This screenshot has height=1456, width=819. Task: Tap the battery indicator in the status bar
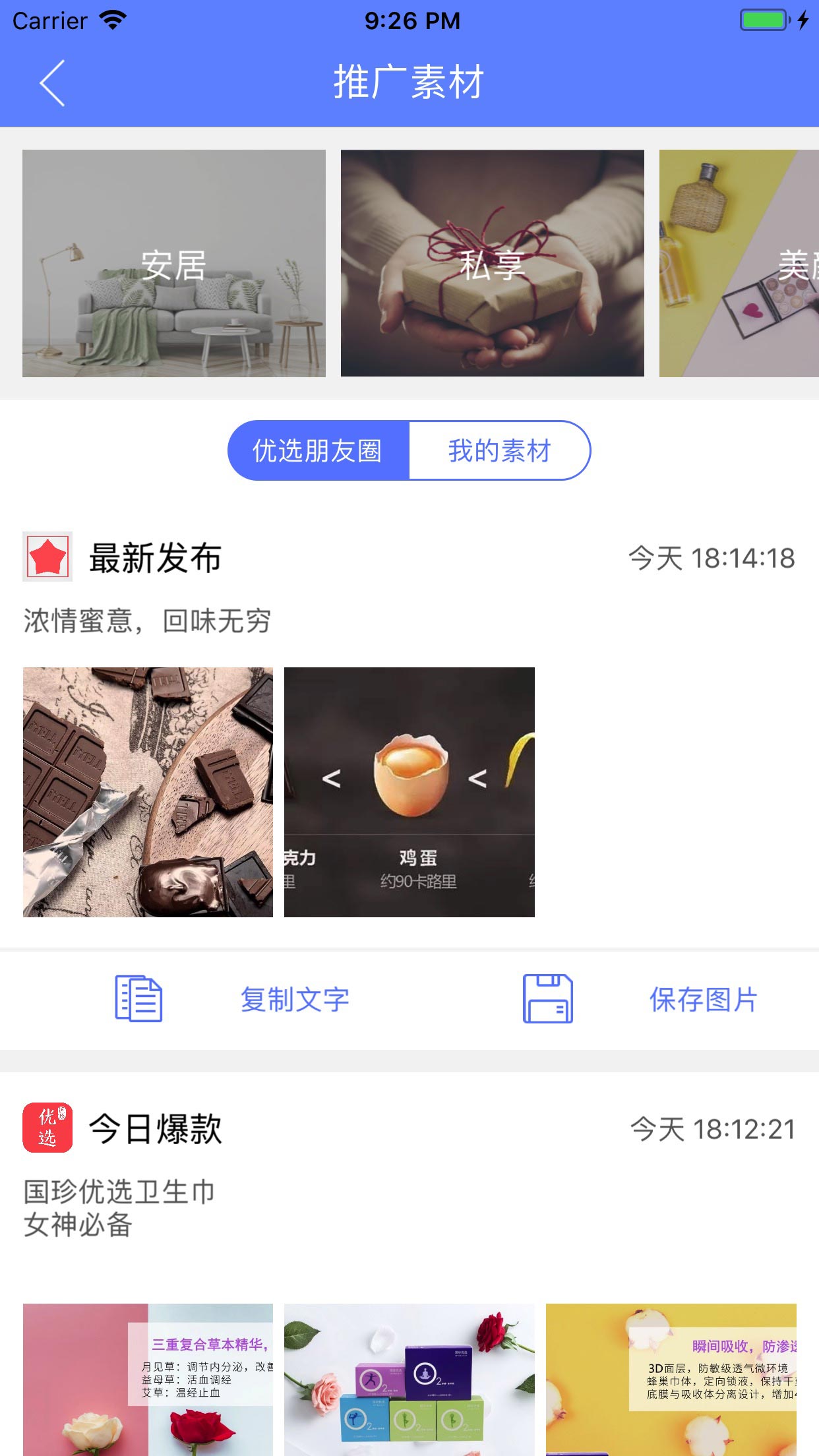pos(763,20)
